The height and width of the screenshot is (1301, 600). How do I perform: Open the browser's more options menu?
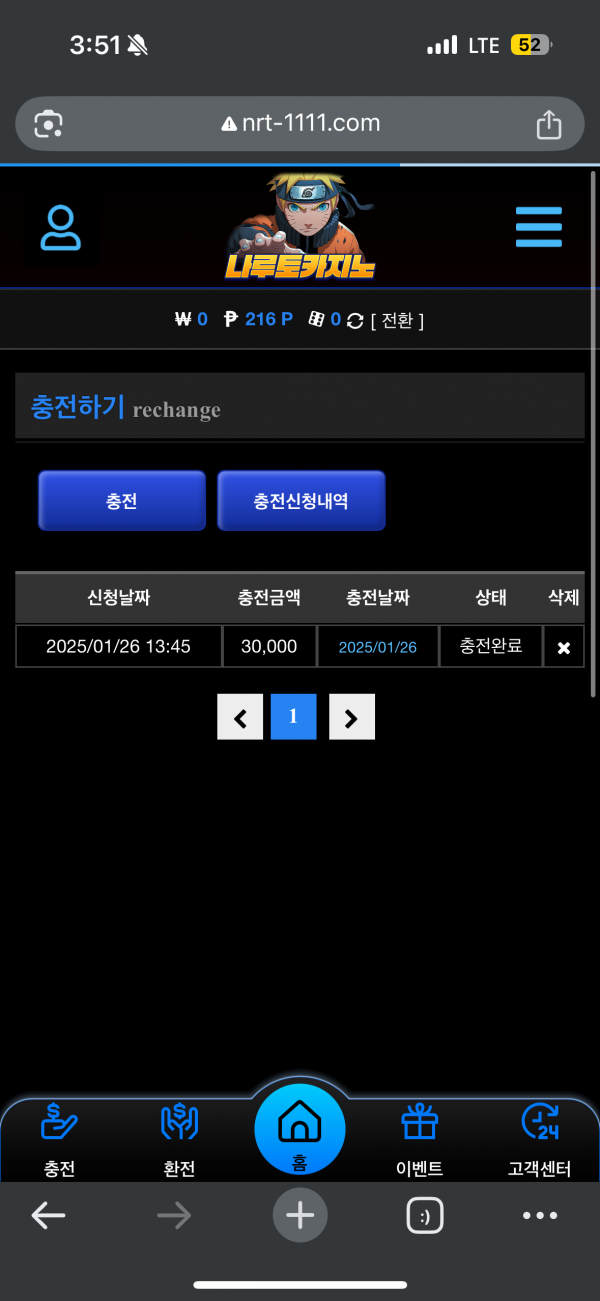pyautogui.click(x=540, y=1215)
